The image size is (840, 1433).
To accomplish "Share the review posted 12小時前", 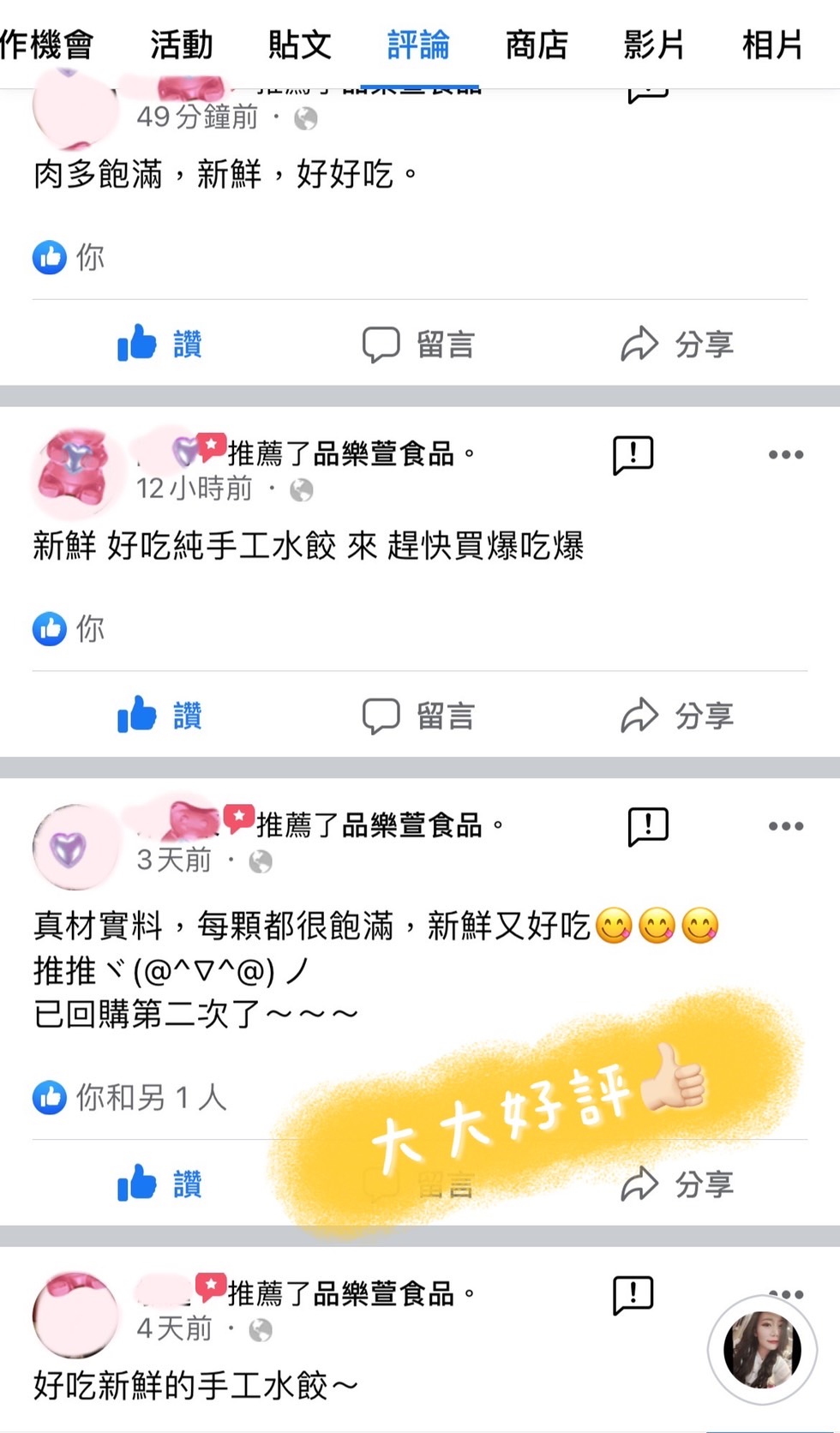I will click(x=677, y=715).
